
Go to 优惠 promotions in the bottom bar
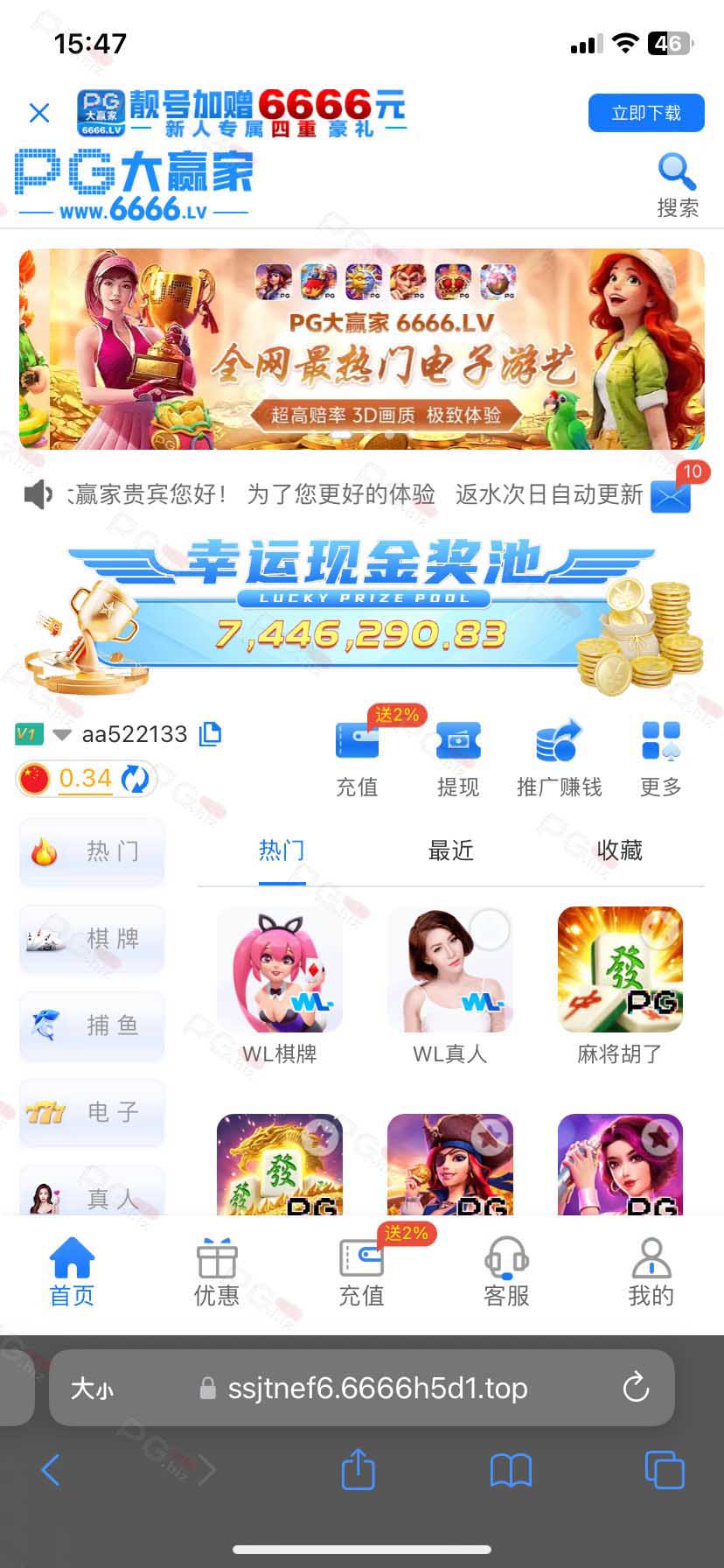217,1272
